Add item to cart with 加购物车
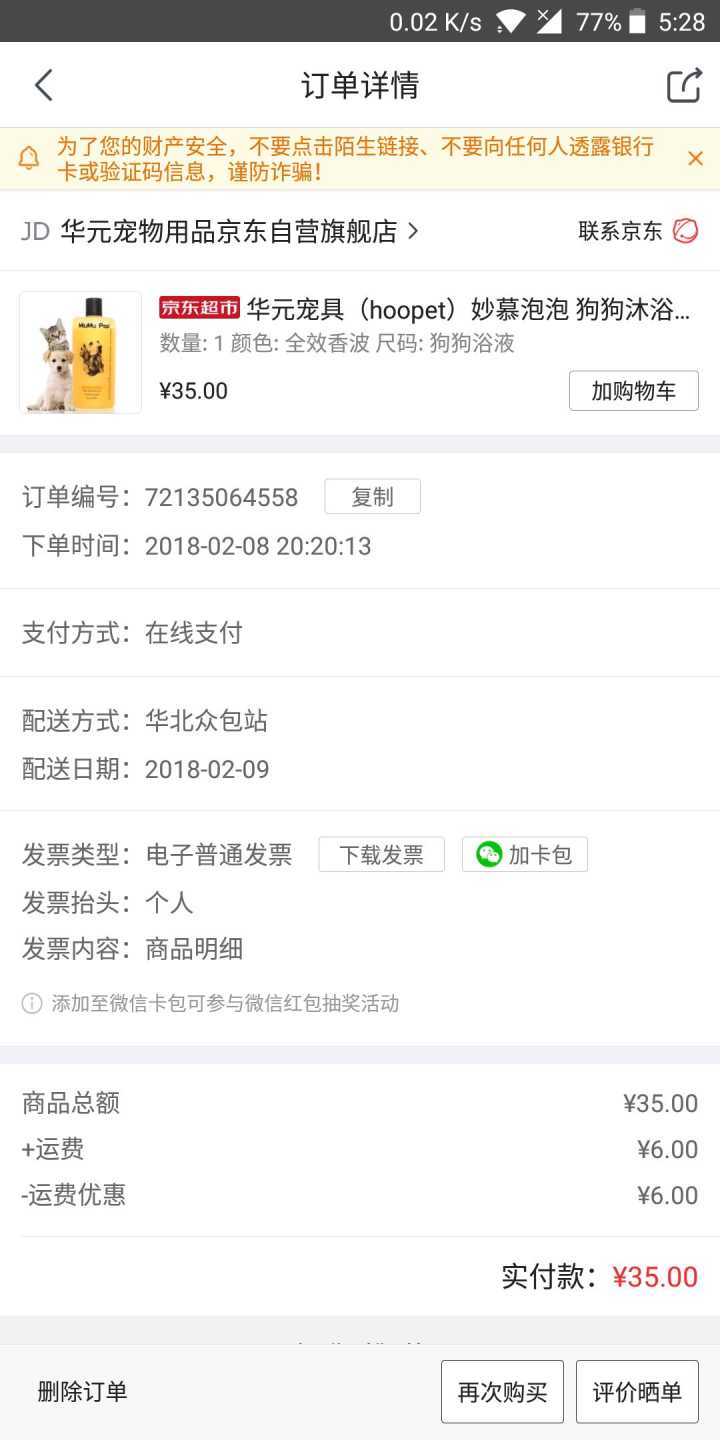The image size is (720, 1440). 633,391
